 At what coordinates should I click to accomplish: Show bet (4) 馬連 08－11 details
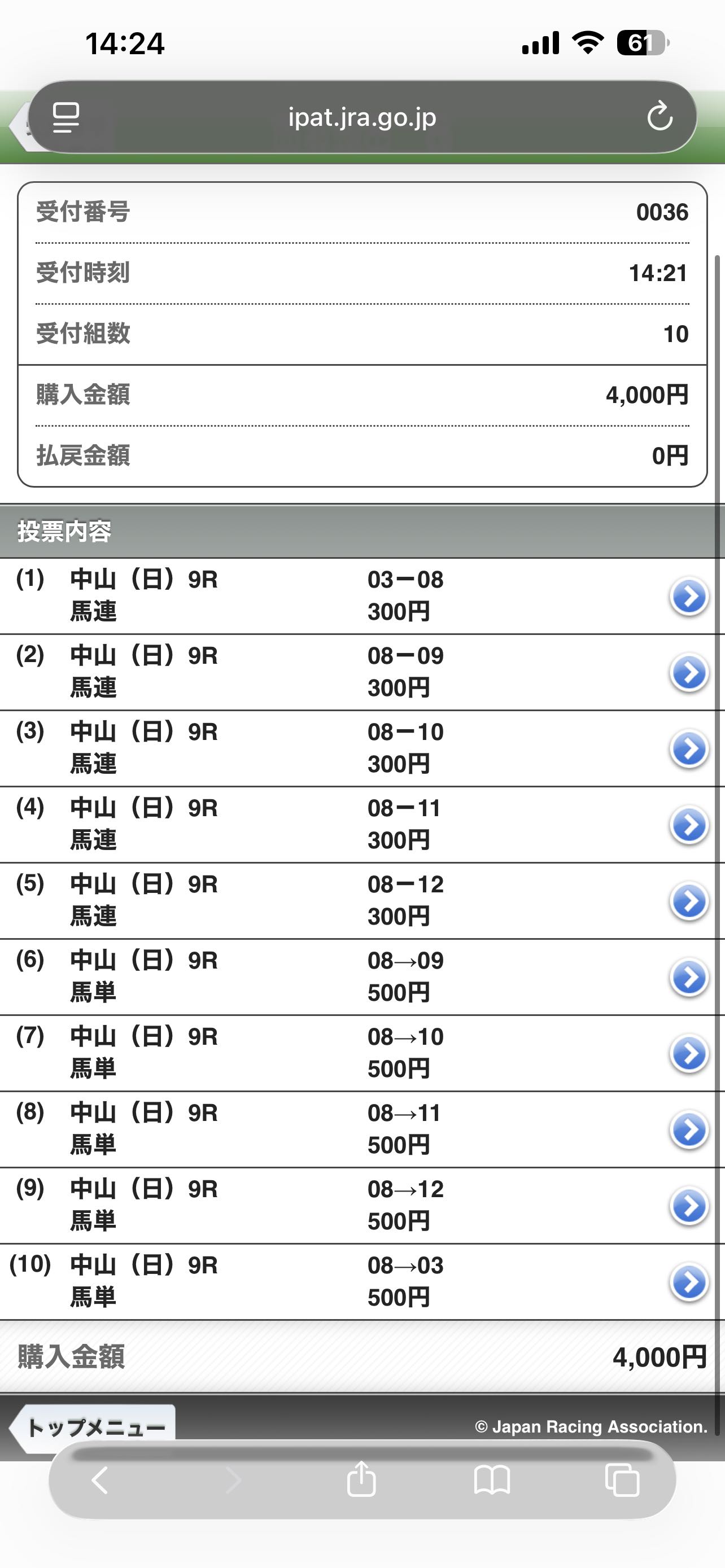point(688,825)
